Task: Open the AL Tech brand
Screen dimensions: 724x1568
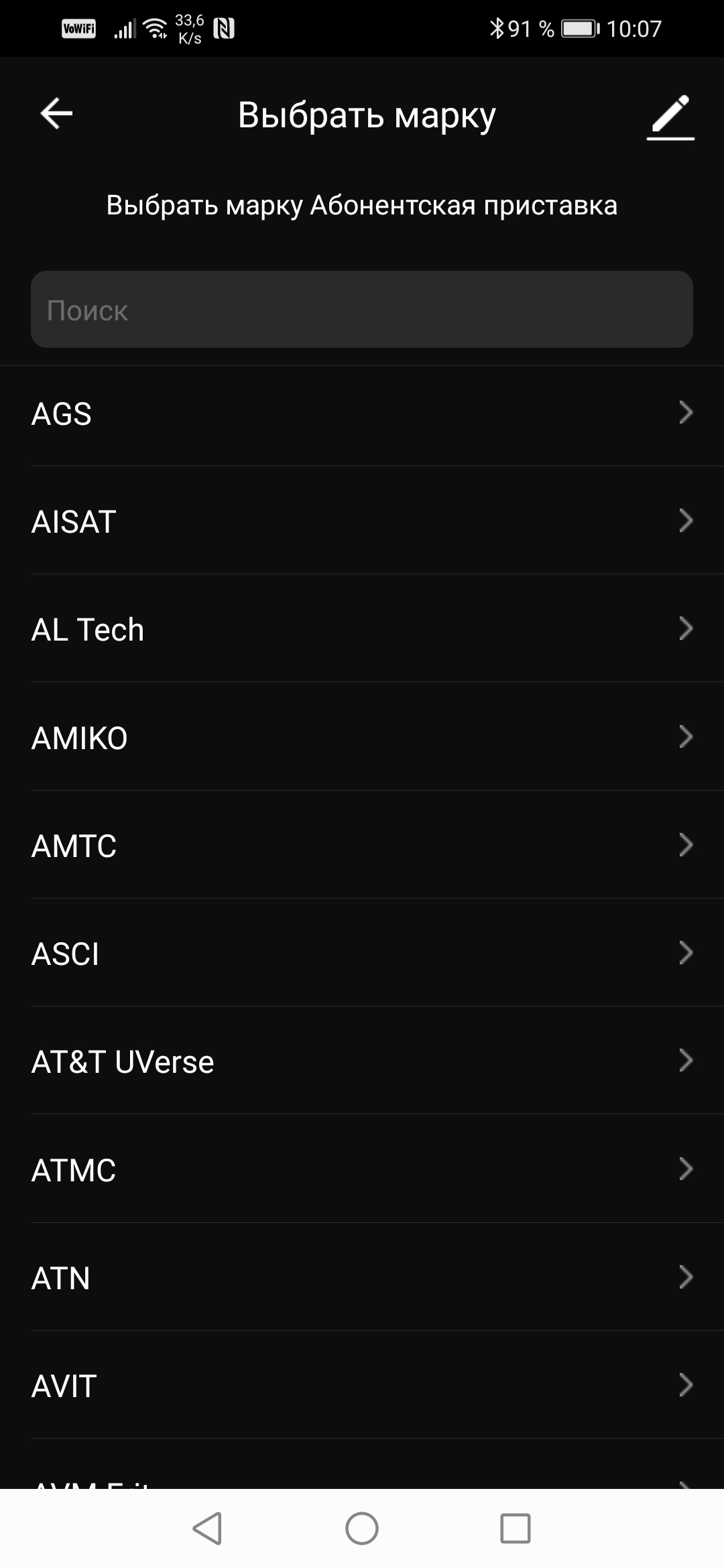Action: click(362, 629)
